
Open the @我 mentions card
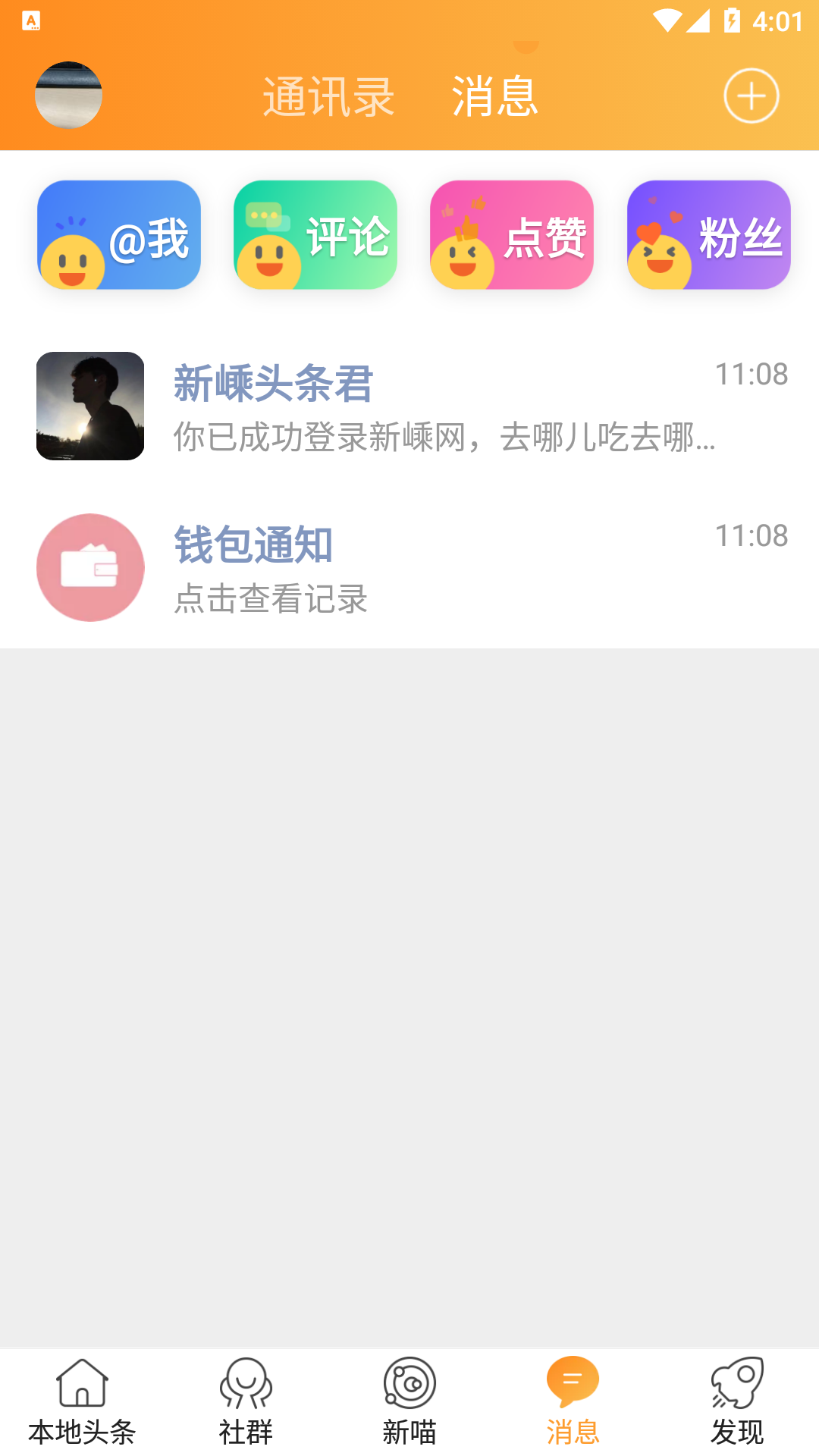119,235
